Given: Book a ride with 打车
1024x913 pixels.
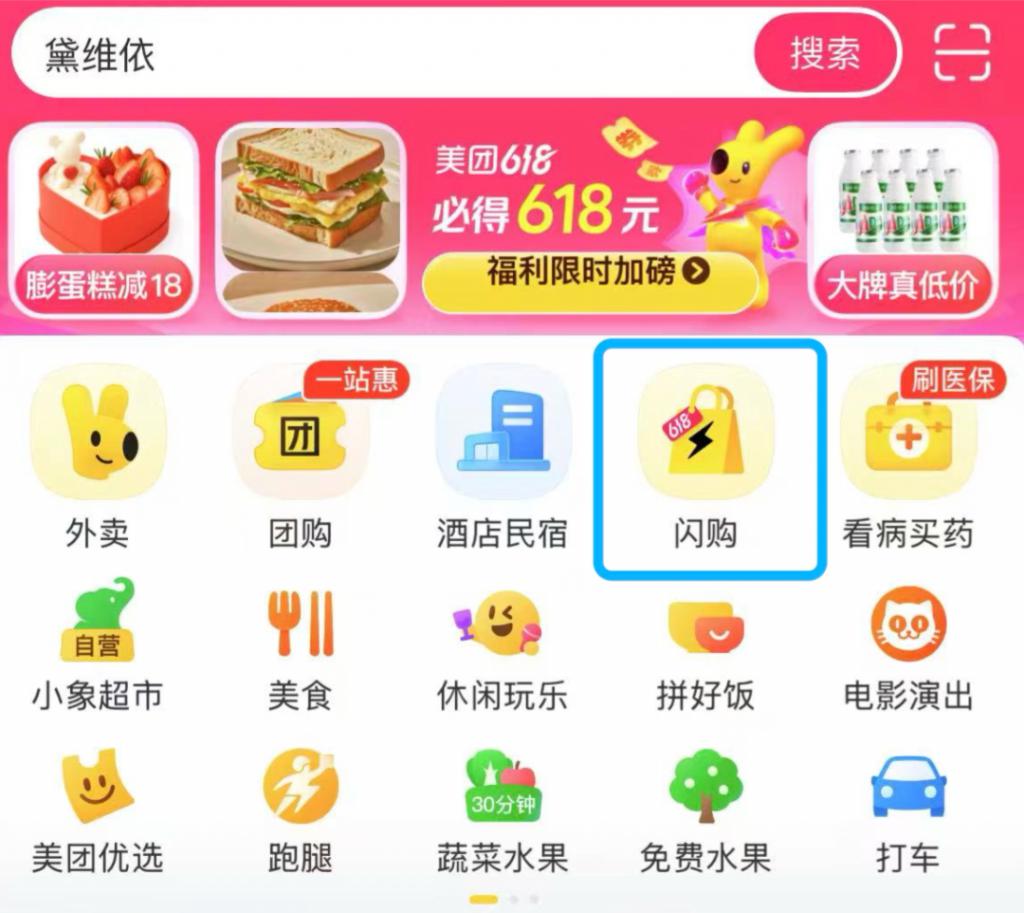Looking at the screenshot, I should click(x=907, y=810).
